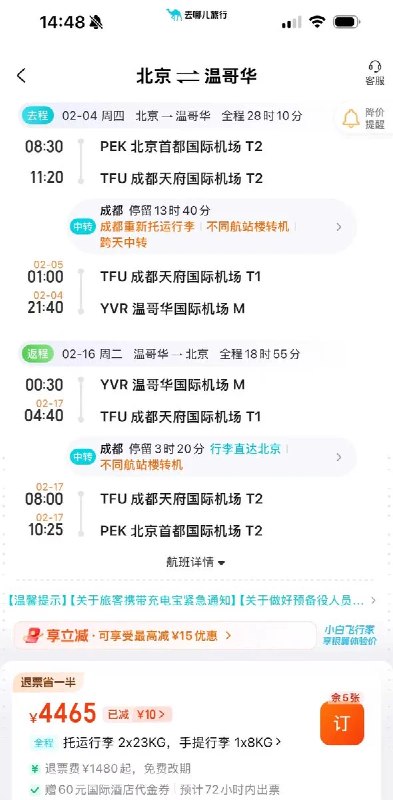The height and width of the screenshot is (800, 393).
Task: Set a 降价提醒 price drop alert
Action: [363, 118]
